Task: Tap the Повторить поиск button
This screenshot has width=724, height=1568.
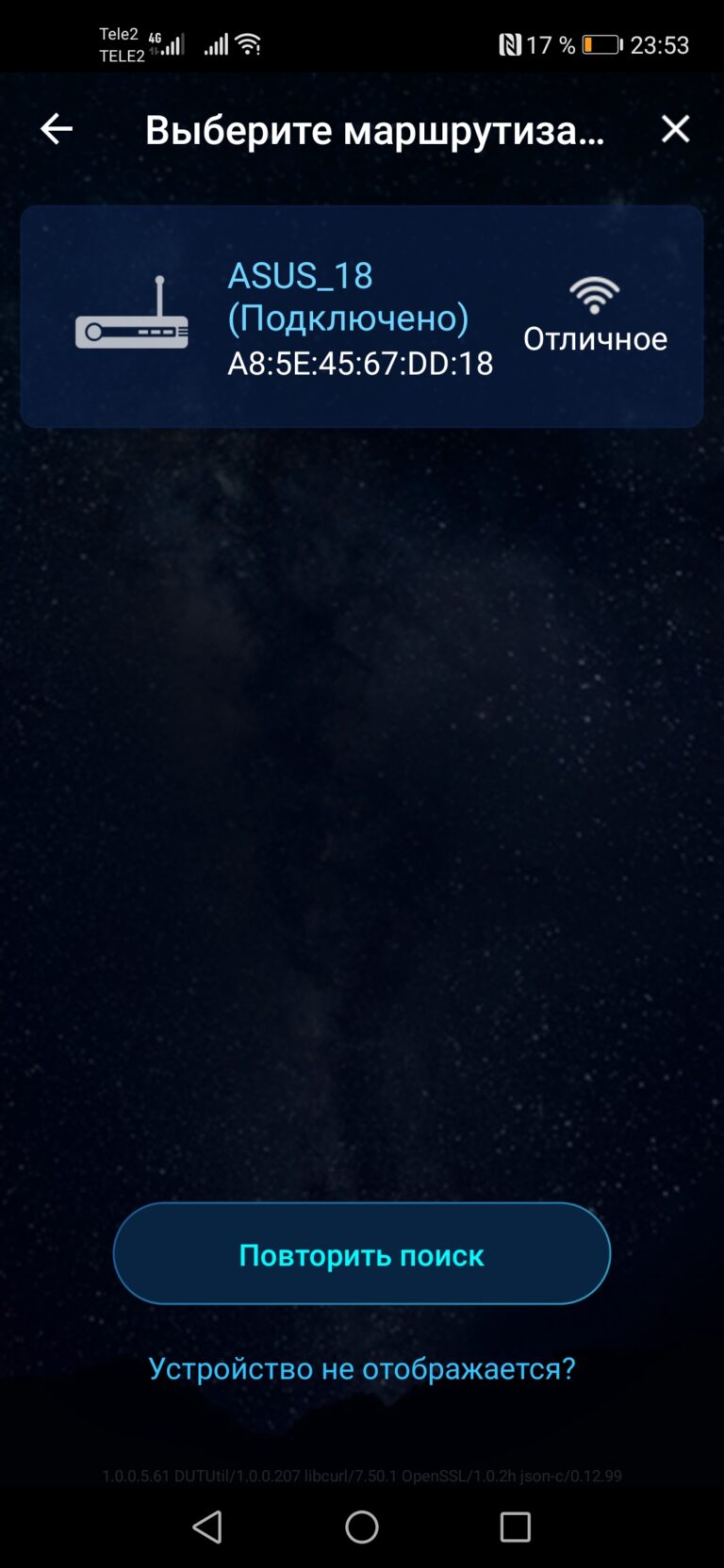Action: pos(362,1254)
